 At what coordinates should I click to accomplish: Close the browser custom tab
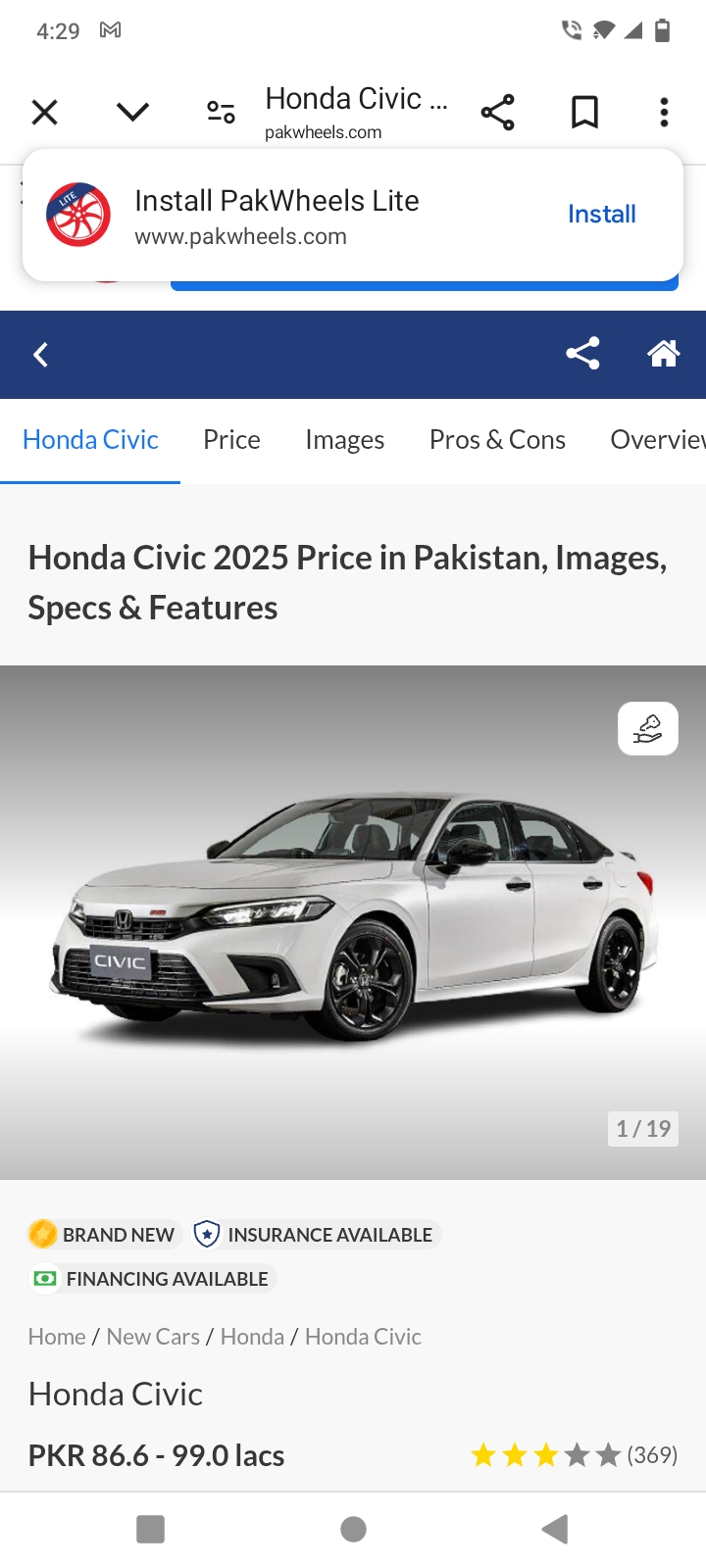(44, 113)
